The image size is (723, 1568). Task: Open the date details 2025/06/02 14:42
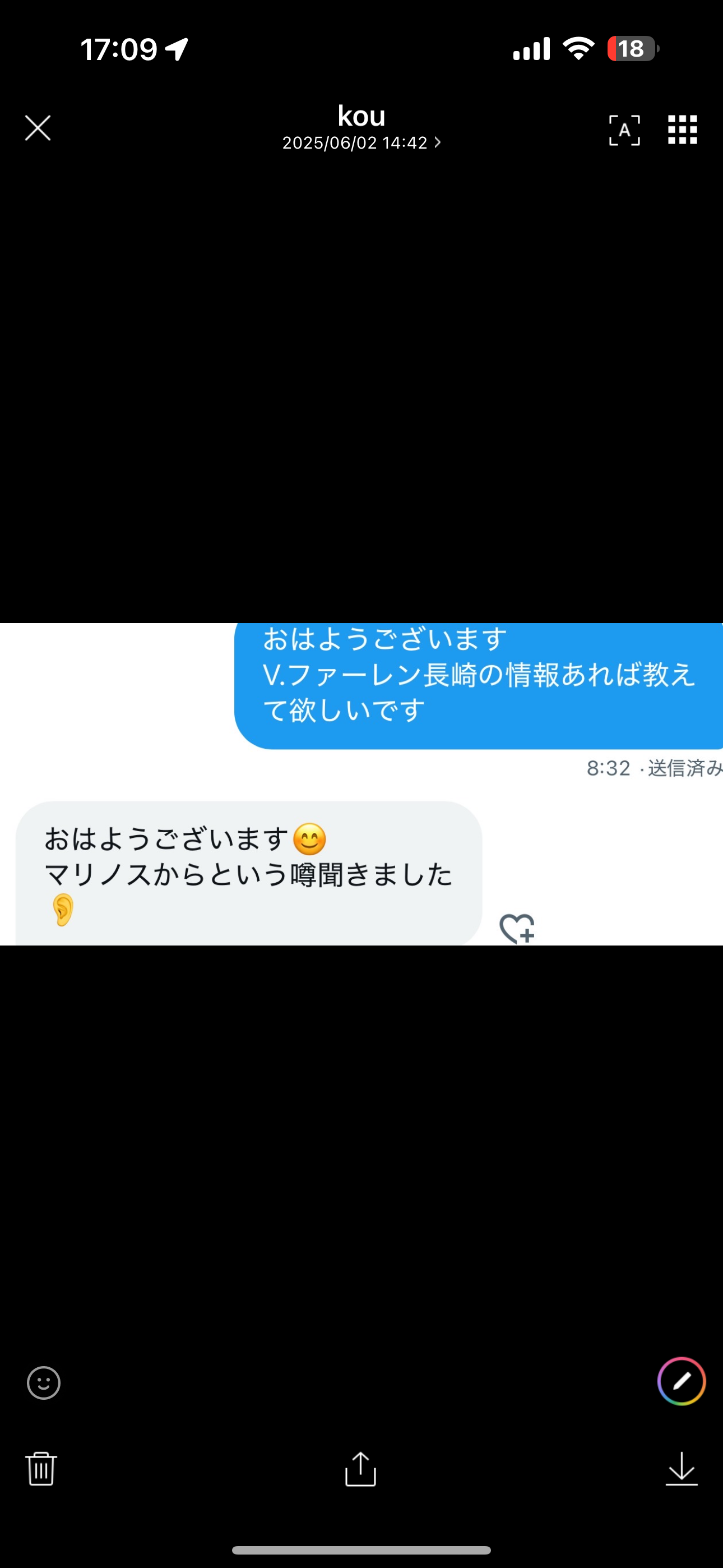pyautogui.click(x=361, y=143)
